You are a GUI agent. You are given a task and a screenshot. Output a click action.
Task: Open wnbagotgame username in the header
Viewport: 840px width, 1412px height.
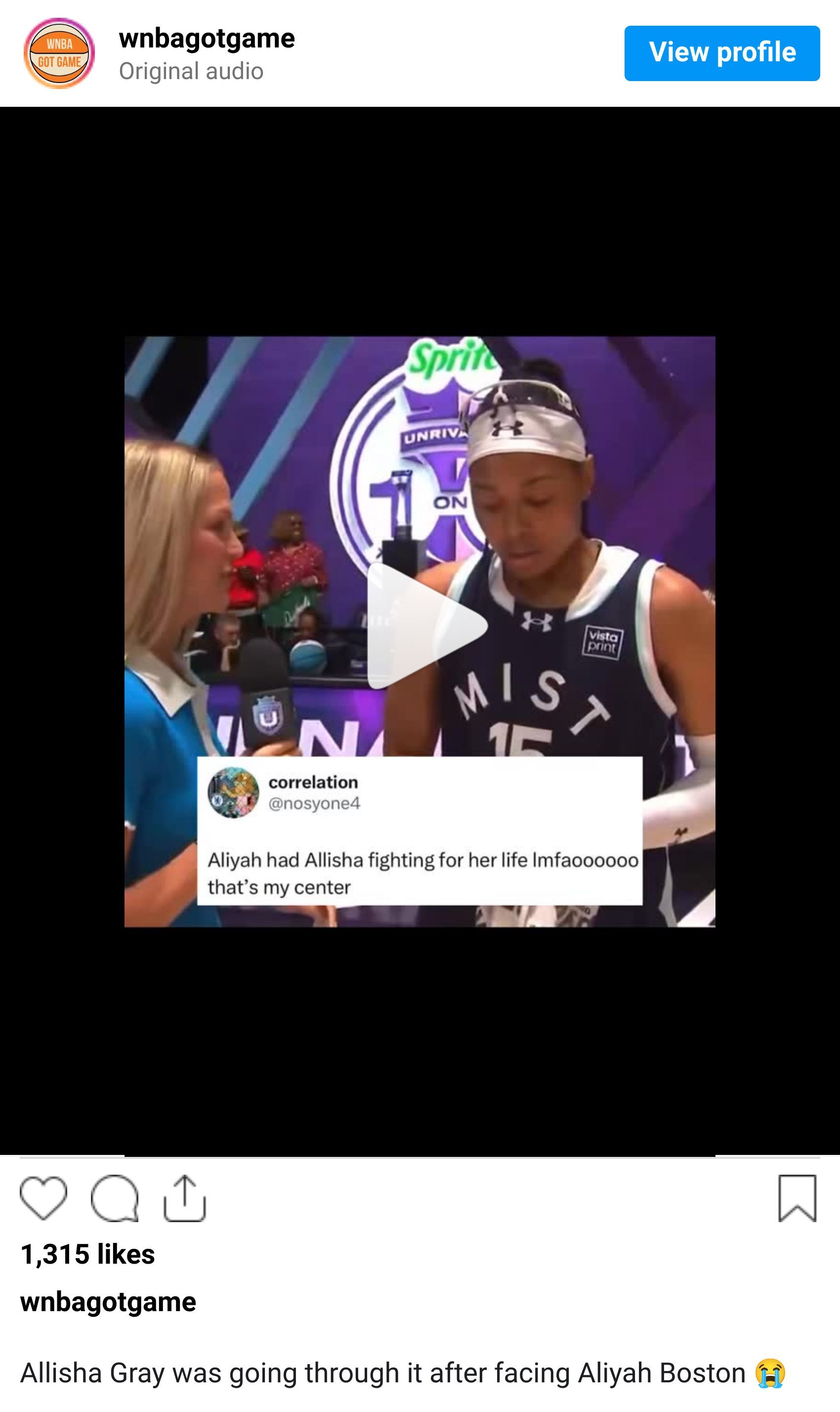coord(207,39)
